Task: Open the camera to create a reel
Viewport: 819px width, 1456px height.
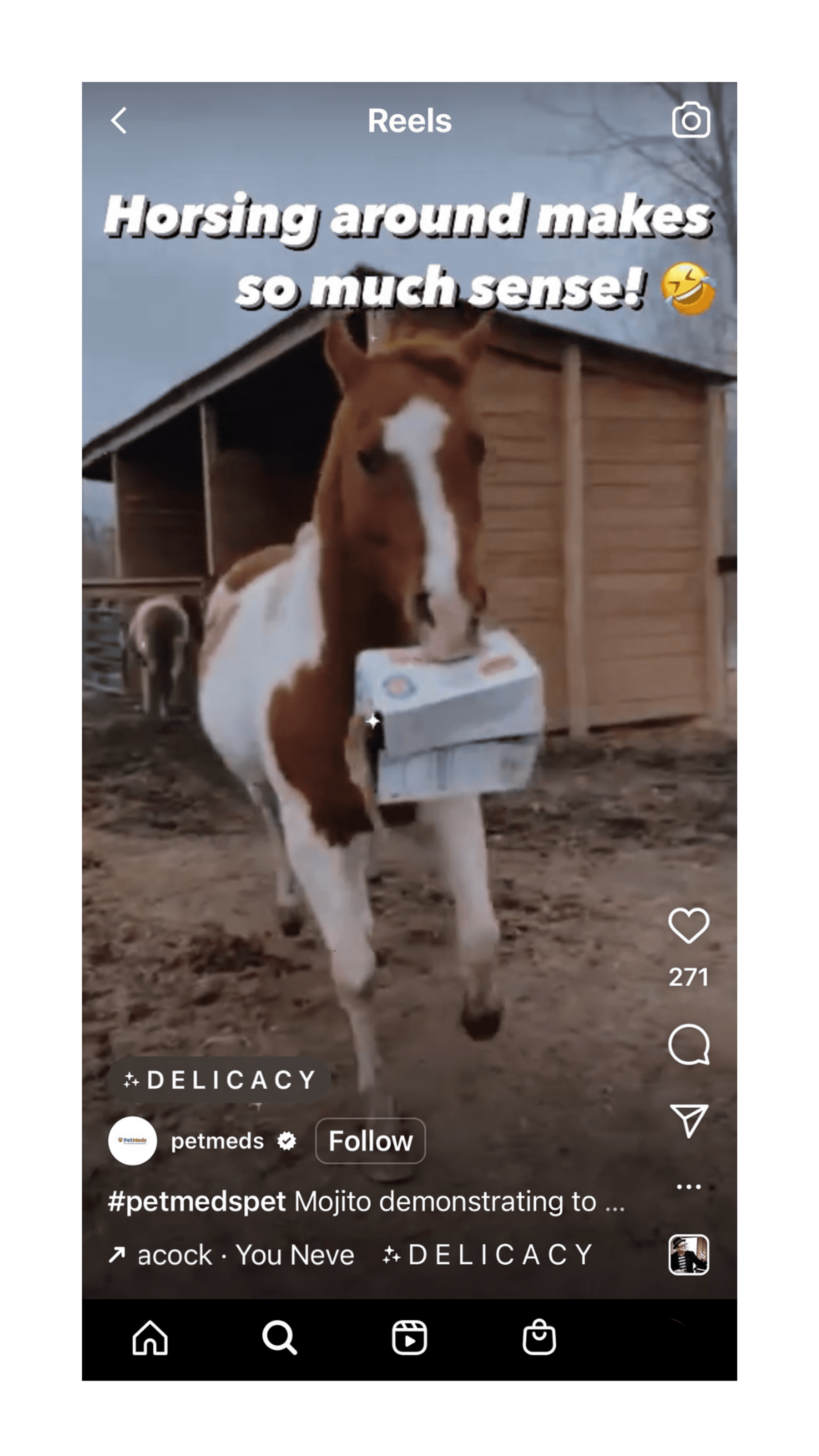Action: [x=690, y=120]
